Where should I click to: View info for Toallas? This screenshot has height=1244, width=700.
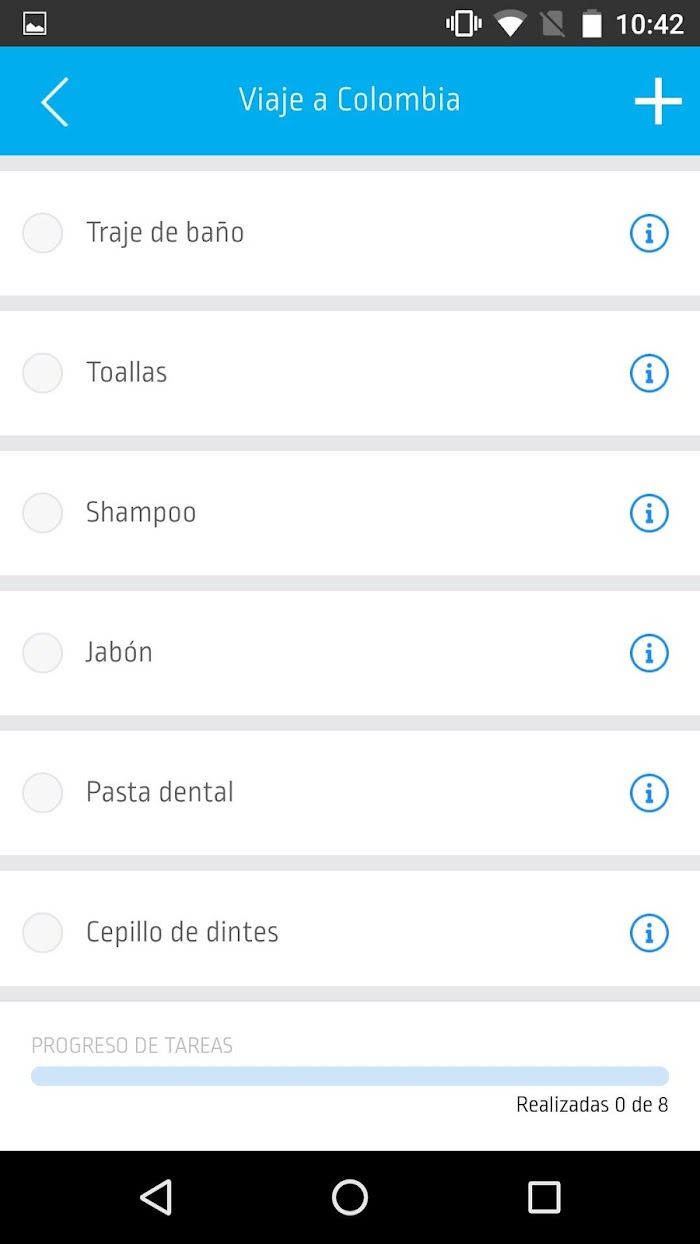[649, 373]
